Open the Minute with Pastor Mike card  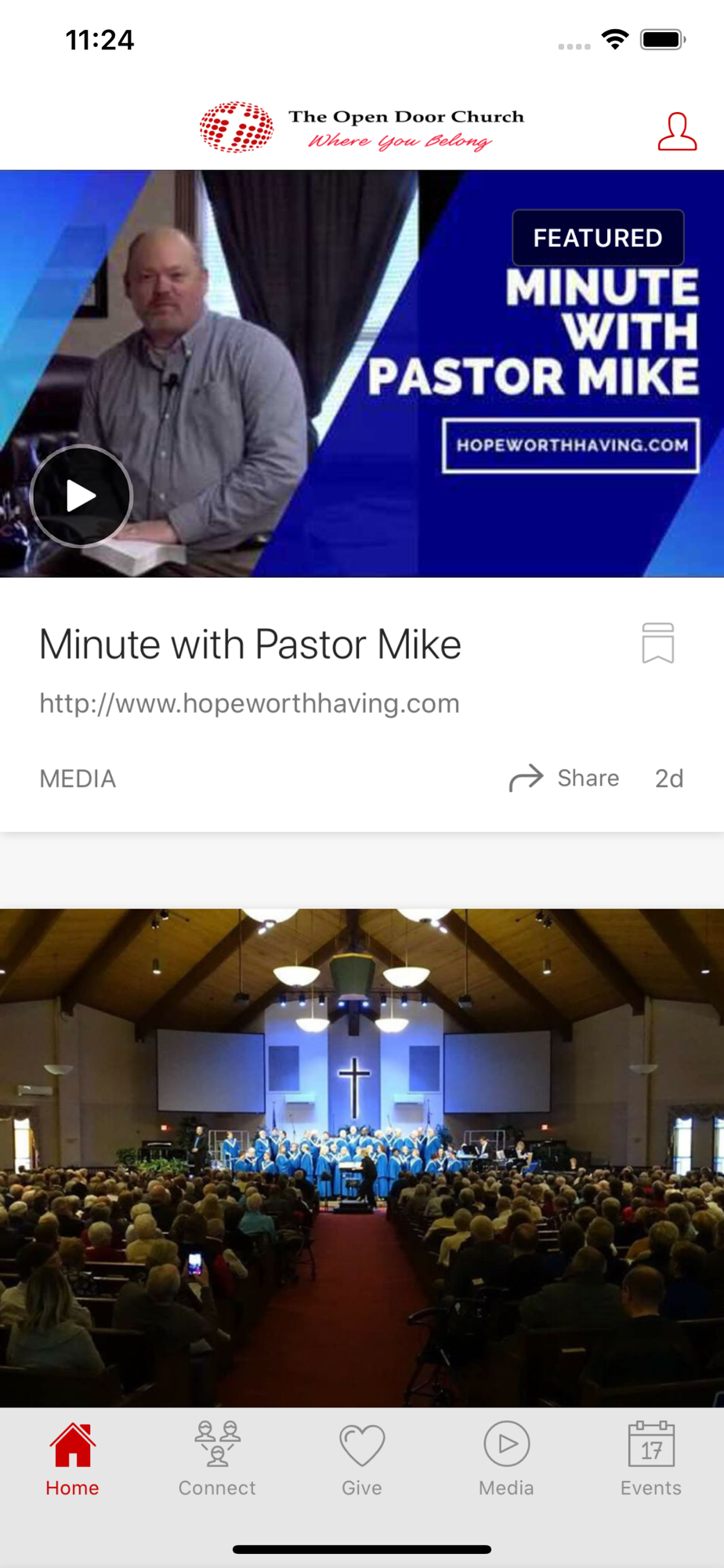(250, 644)
